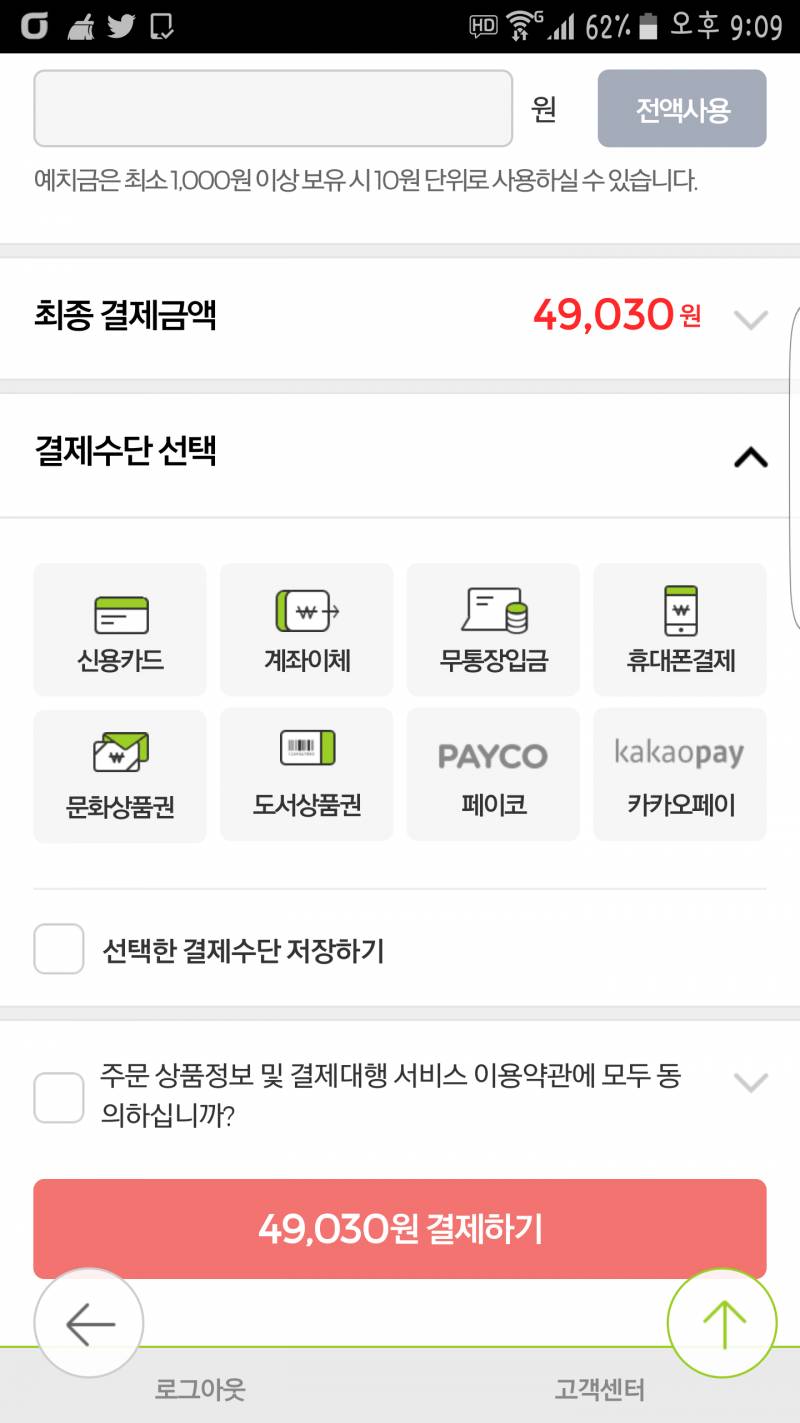800x1423 pixels.
Task: Select PAYCO 페이코 as payment method
Action: pos(492,774)
